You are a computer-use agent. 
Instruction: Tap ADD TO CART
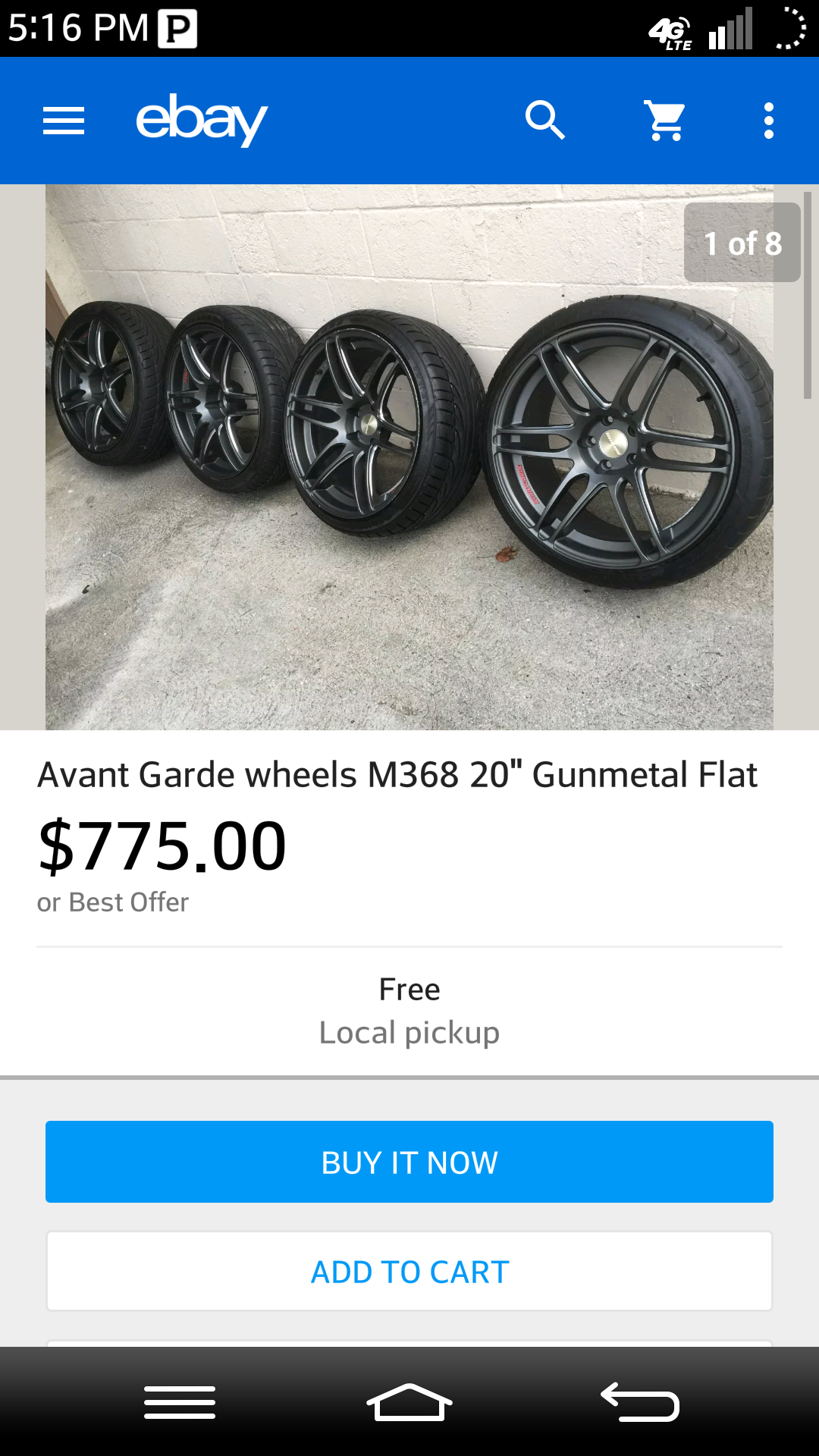tap(409, 1271)
